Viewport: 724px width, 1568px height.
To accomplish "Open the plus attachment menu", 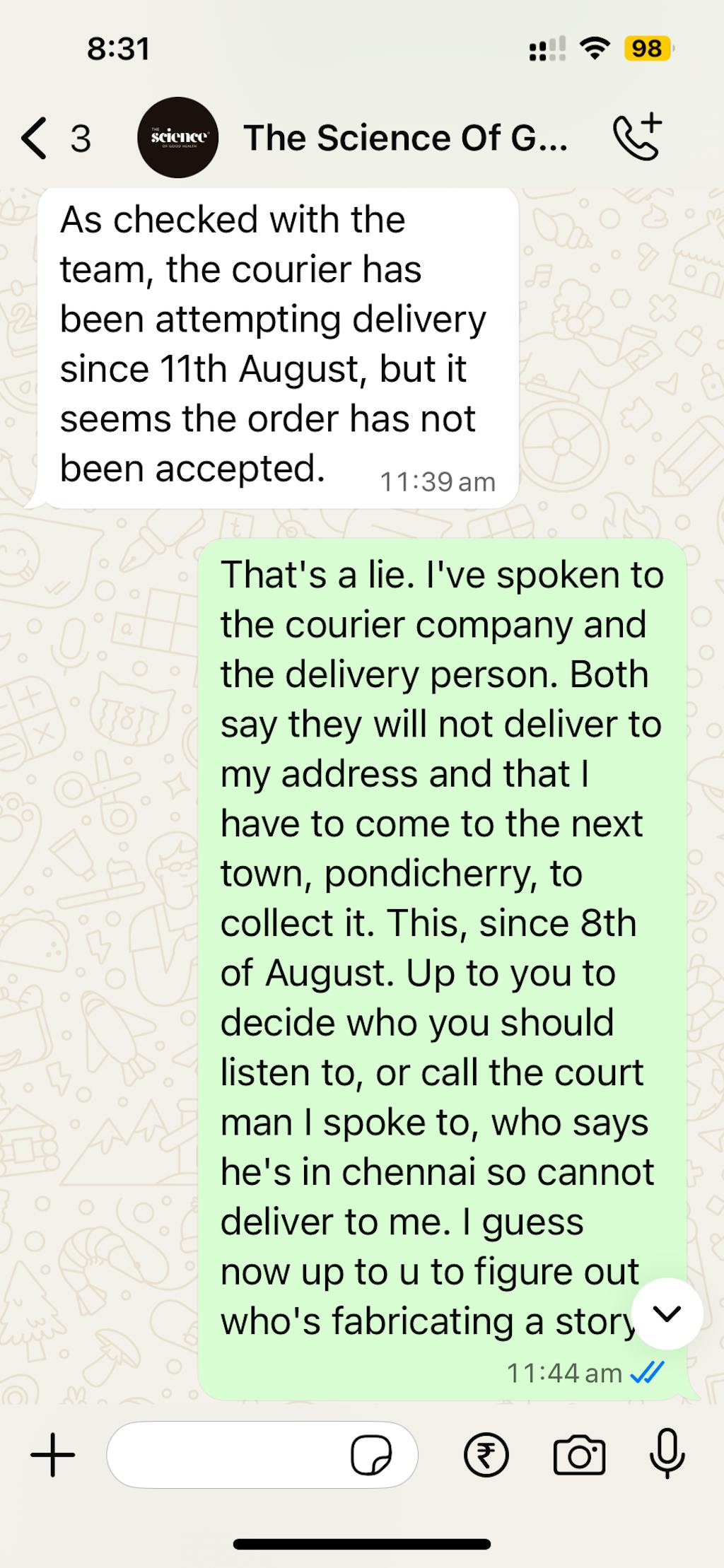I will (53, 1456).
